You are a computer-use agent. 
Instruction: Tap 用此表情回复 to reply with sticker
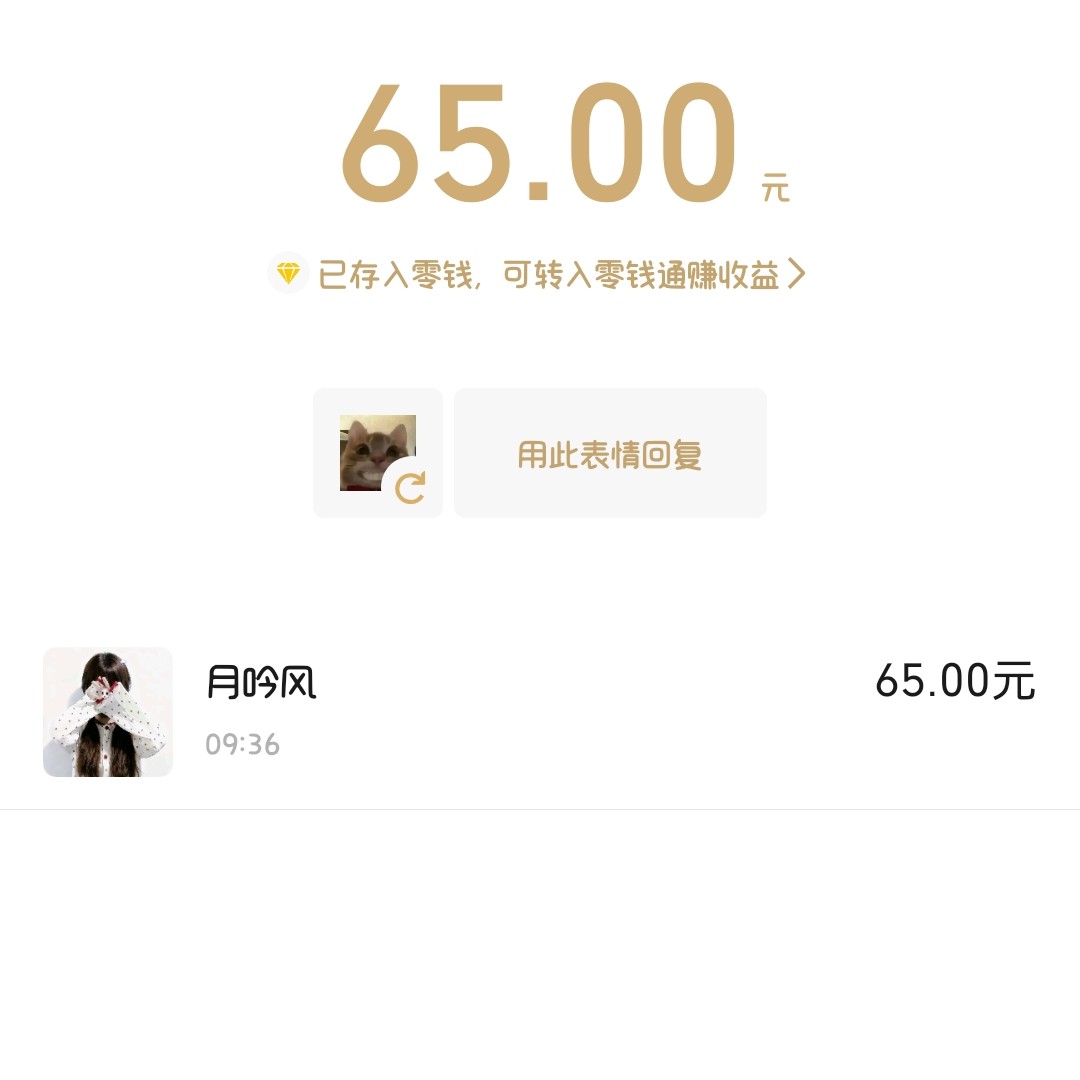(610, 454)
